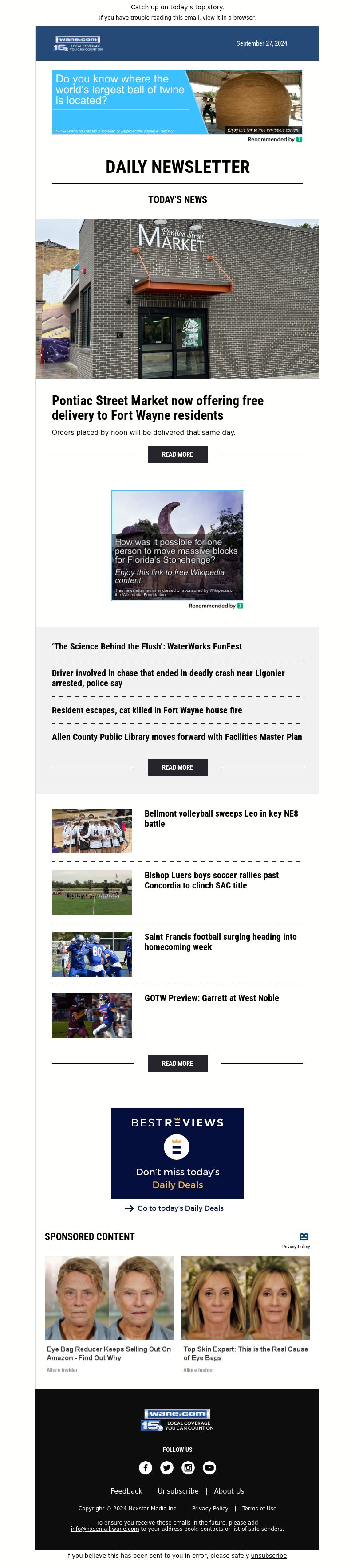Open the Instagram icon under Follow Us

click(188, 1467)
